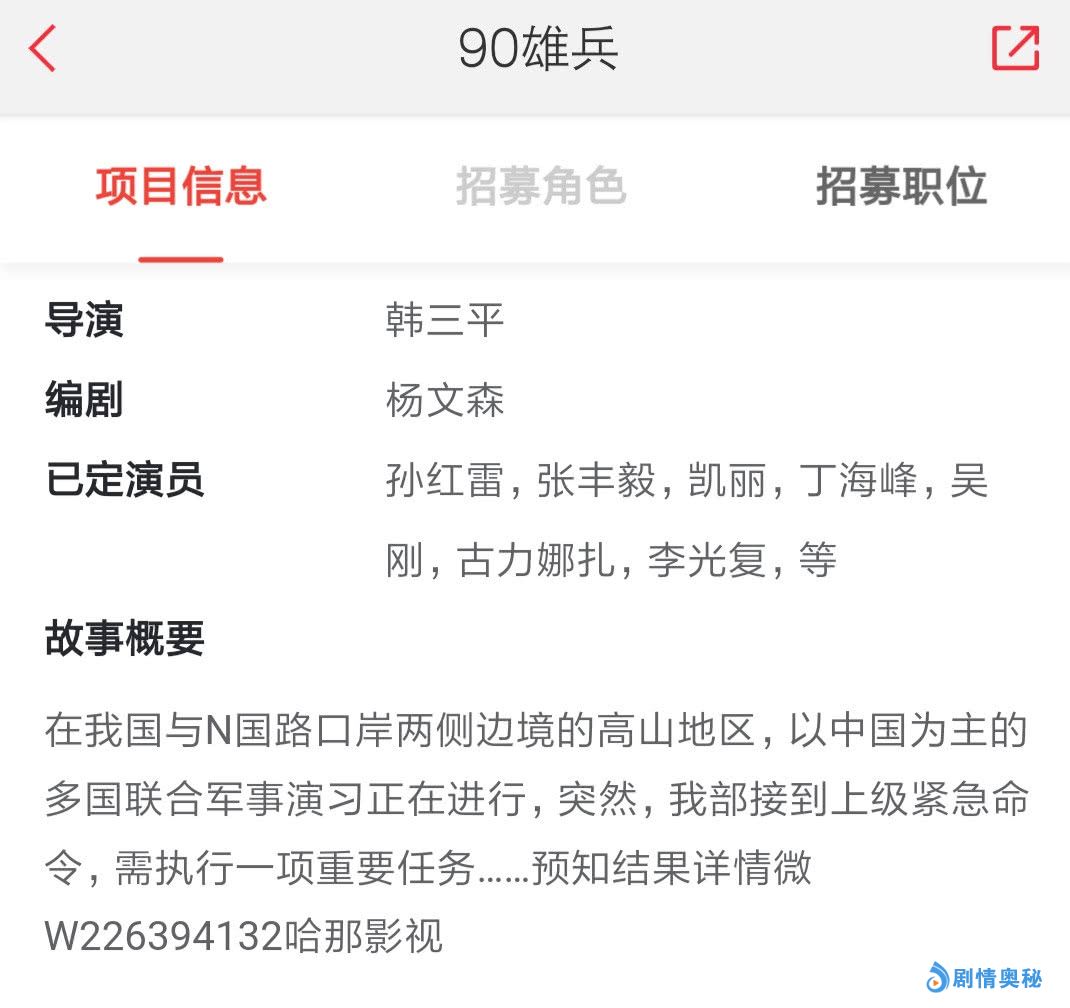Open the 招募职位 tab
The image size is (1070, 1008).
pyautogui.click(x=901, y=187)
